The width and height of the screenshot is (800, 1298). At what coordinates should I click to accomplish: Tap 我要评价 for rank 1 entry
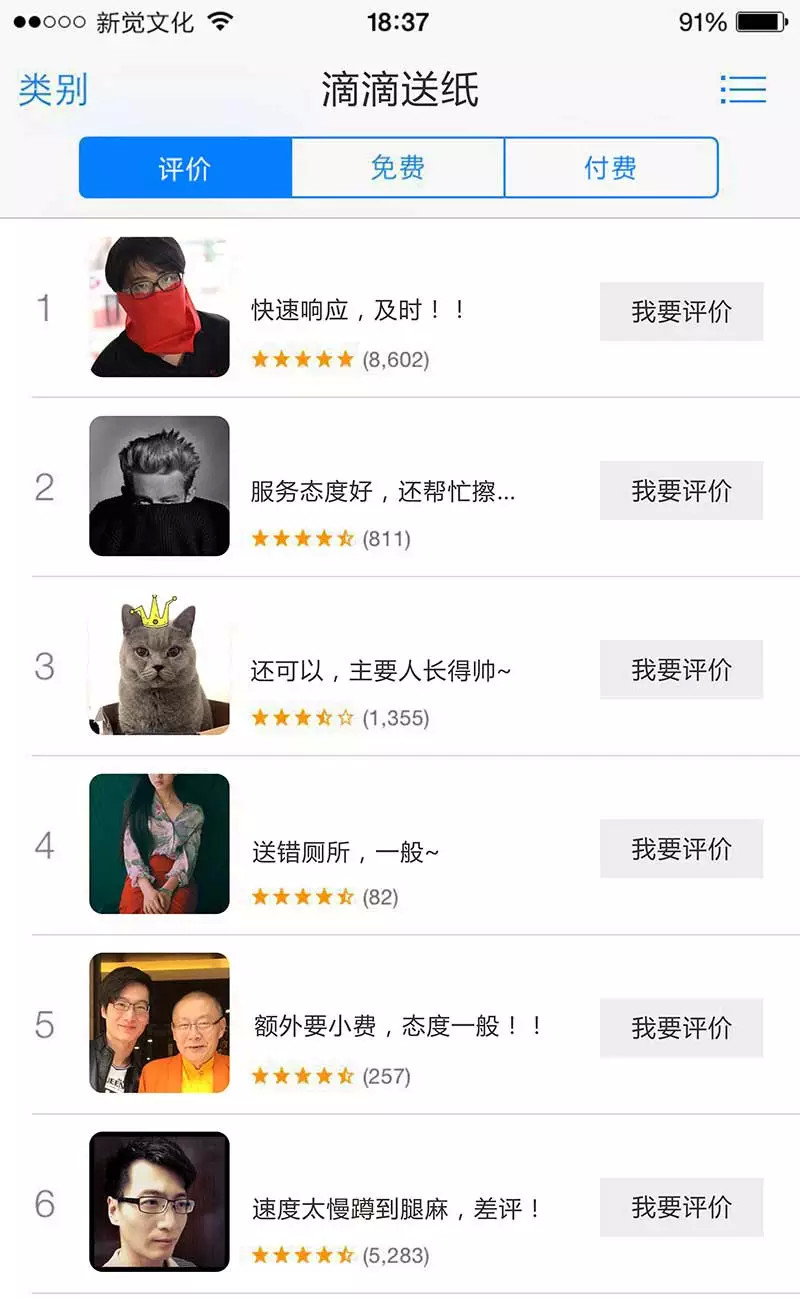tap(681, 311)
